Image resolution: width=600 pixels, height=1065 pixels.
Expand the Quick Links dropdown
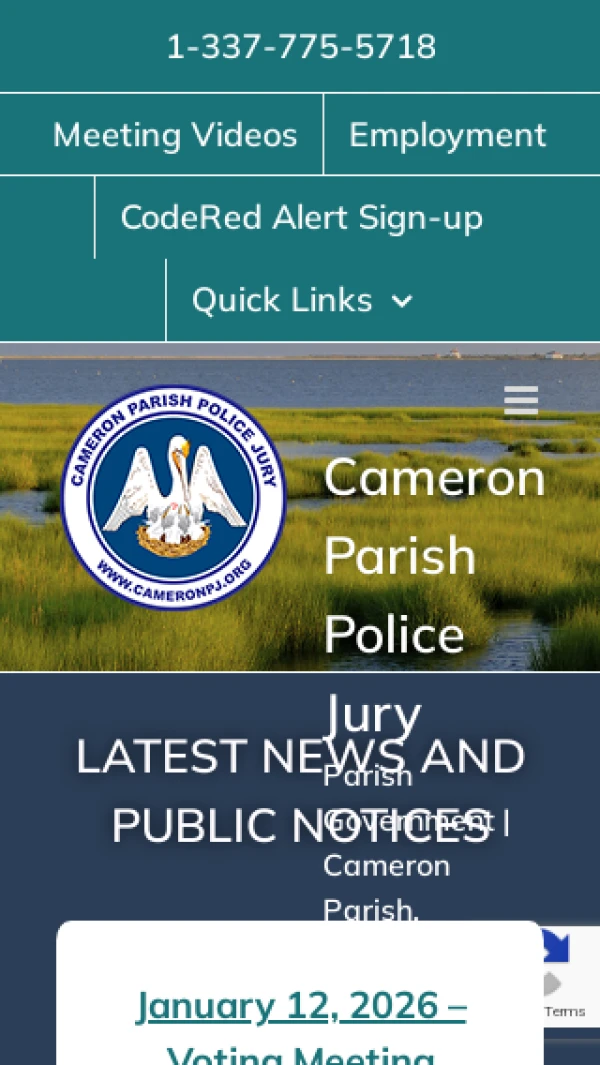pyautogui.click(x=302, y=300)
